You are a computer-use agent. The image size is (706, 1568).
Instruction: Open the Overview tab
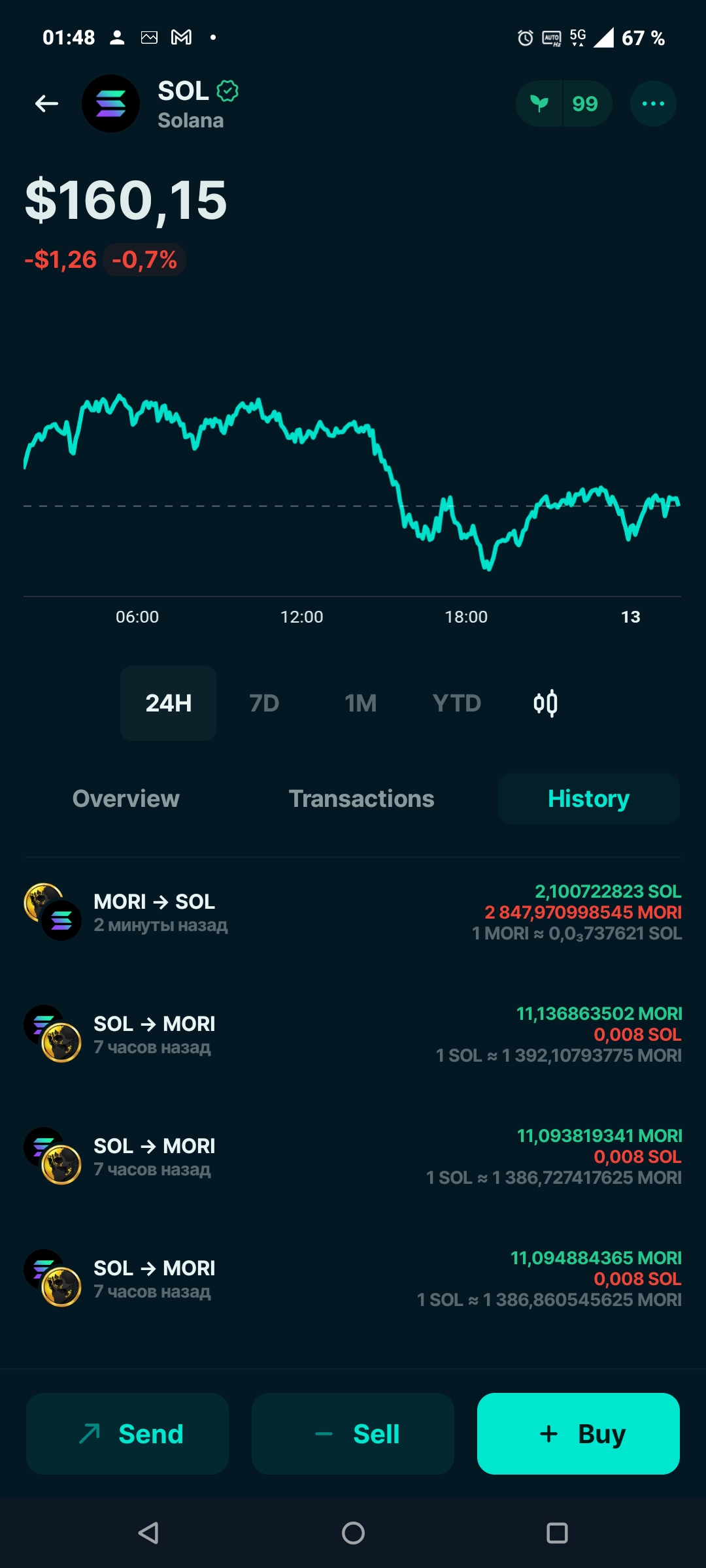point(126,798)
